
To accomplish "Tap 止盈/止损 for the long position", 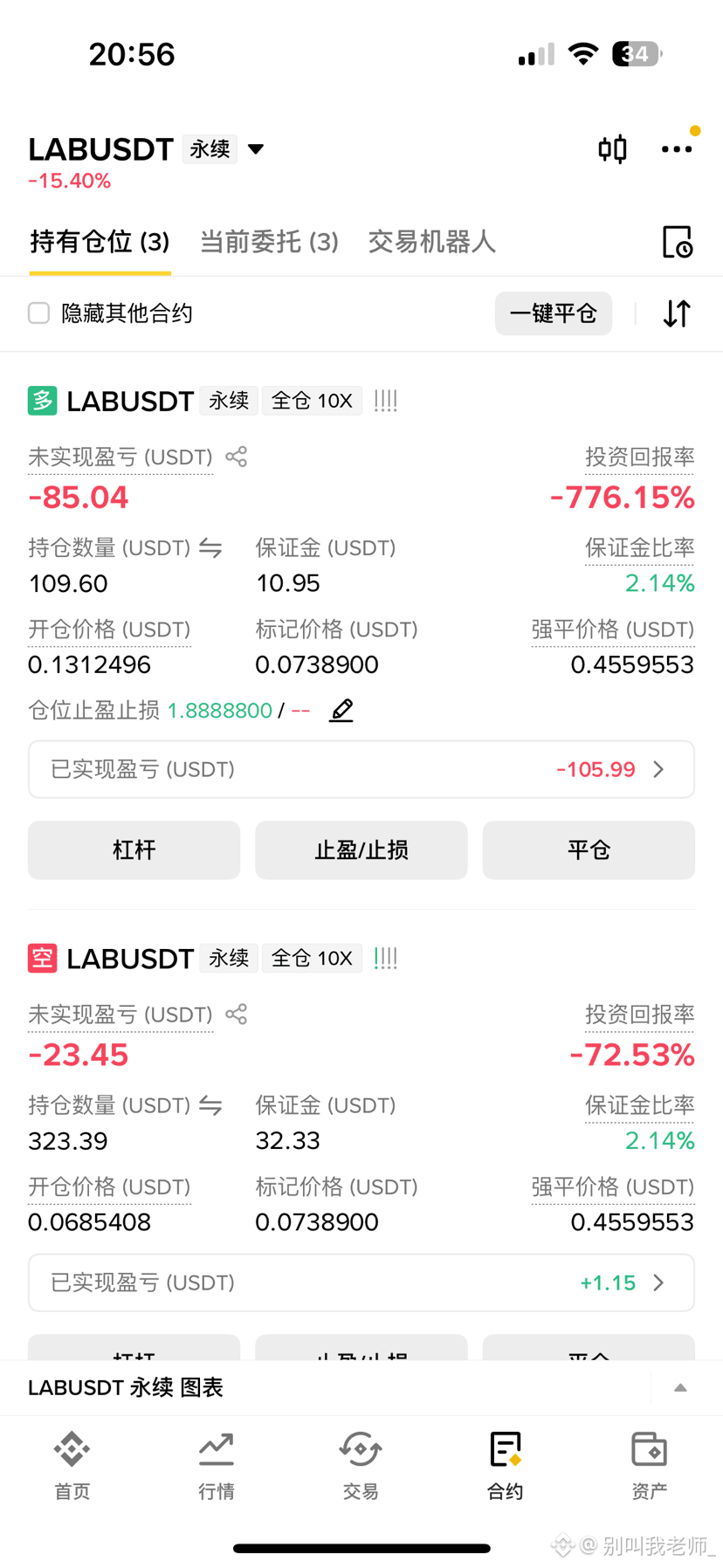I will click(361, 849).
